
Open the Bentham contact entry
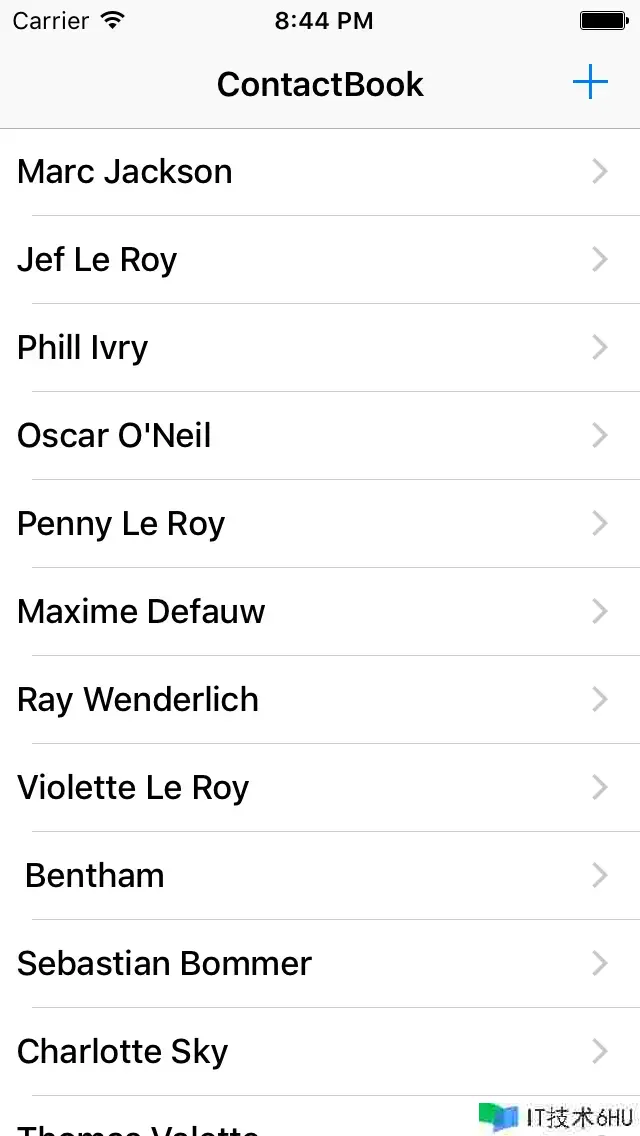(95, 876)
